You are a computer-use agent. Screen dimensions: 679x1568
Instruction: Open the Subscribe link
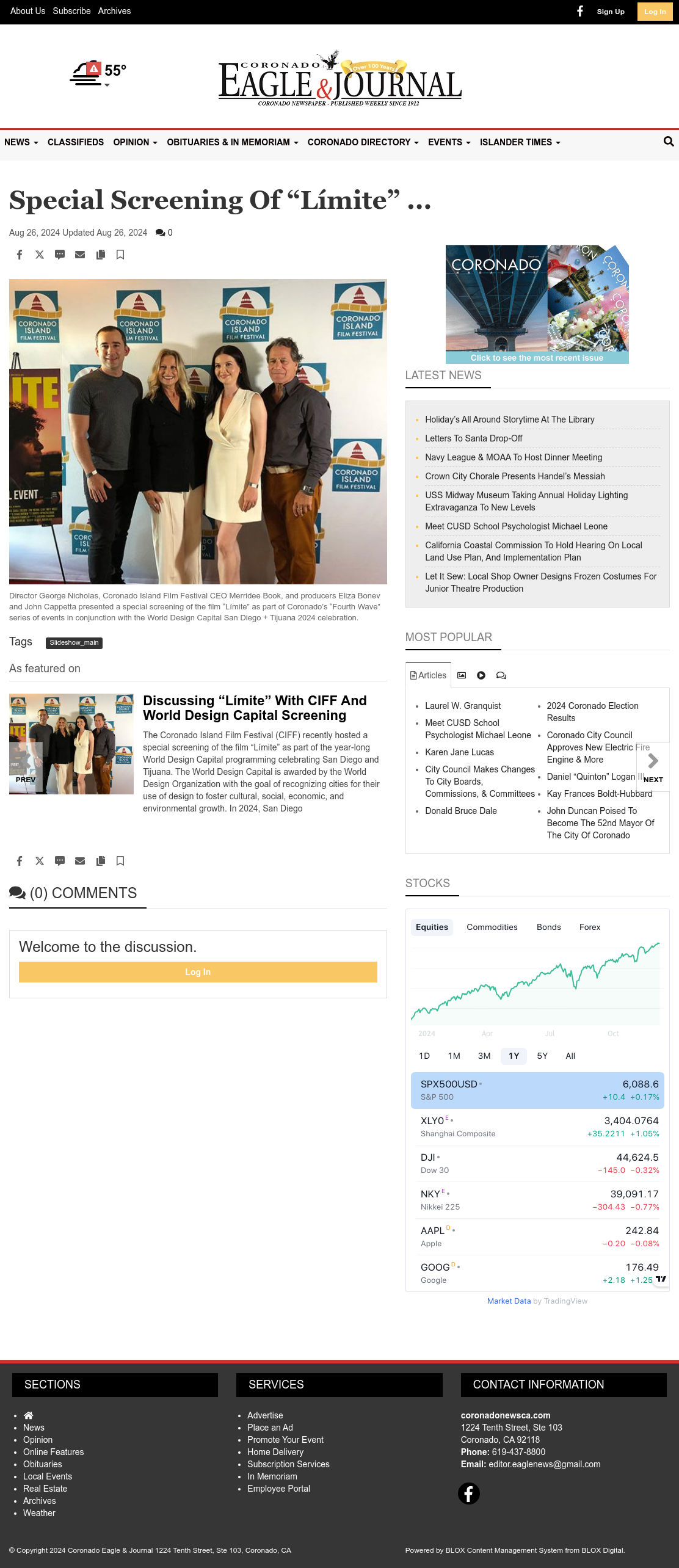pos(71,11)
